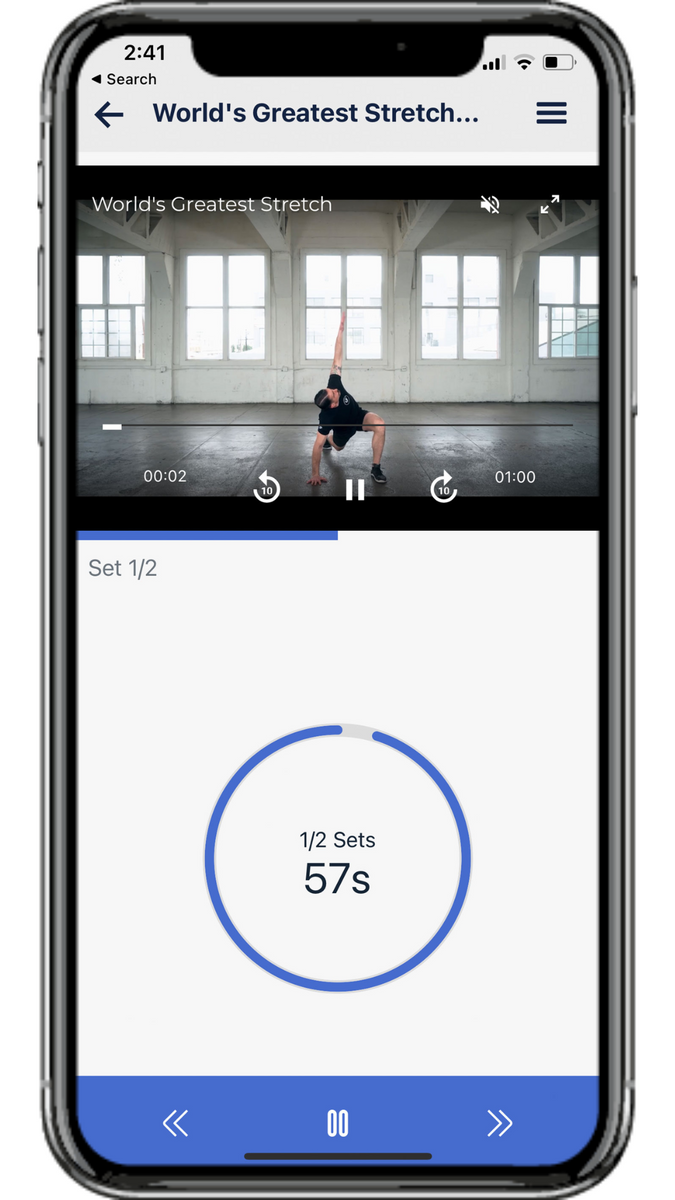Rewind the video 10 seconds
675x1200 pixels.
(266, 488)
